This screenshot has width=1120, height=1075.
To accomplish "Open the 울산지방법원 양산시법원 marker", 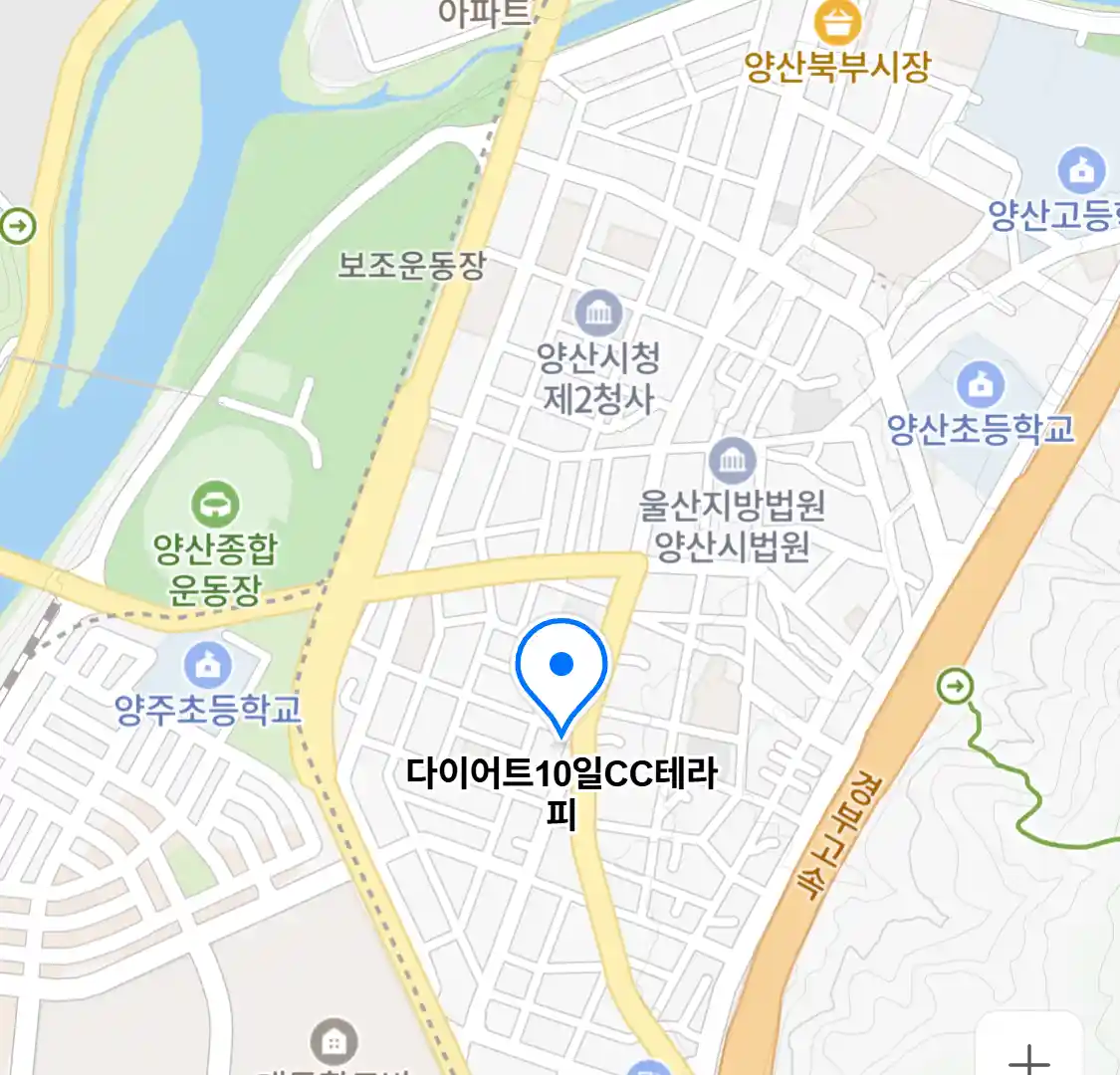I will click(x=732, y=461).
